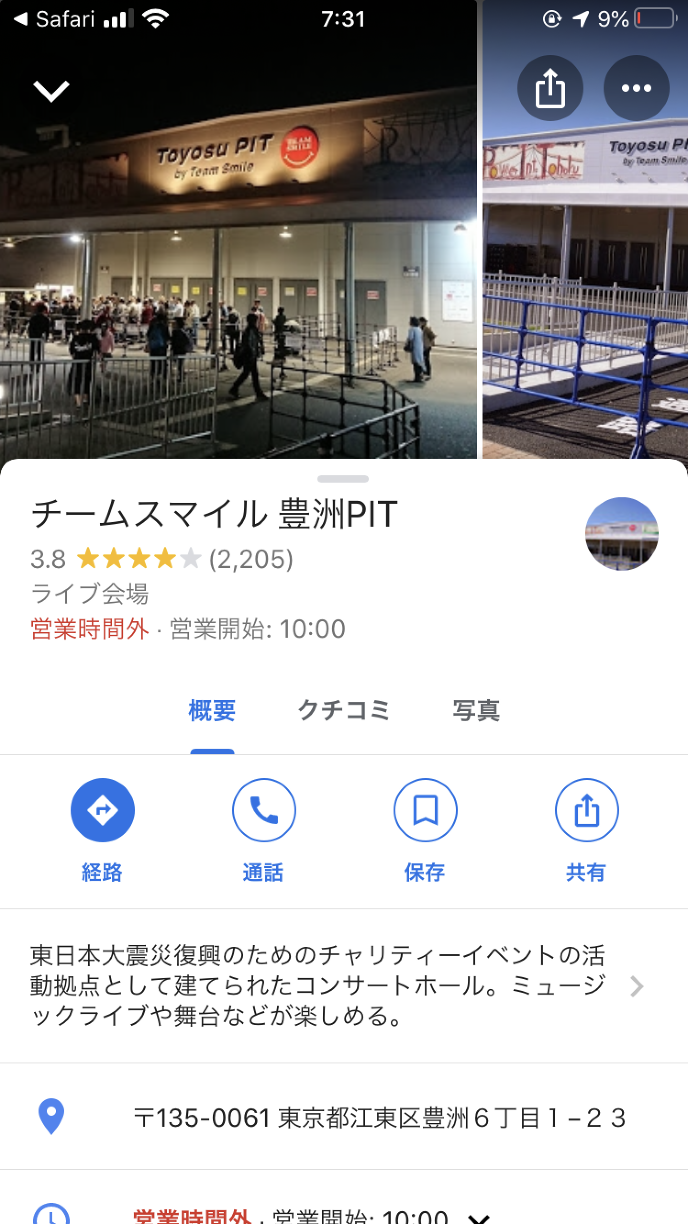The height and width of the screenshot is (1224, 688).
Task: Switch to the 写真 photos tab
Action: point(476,711)
